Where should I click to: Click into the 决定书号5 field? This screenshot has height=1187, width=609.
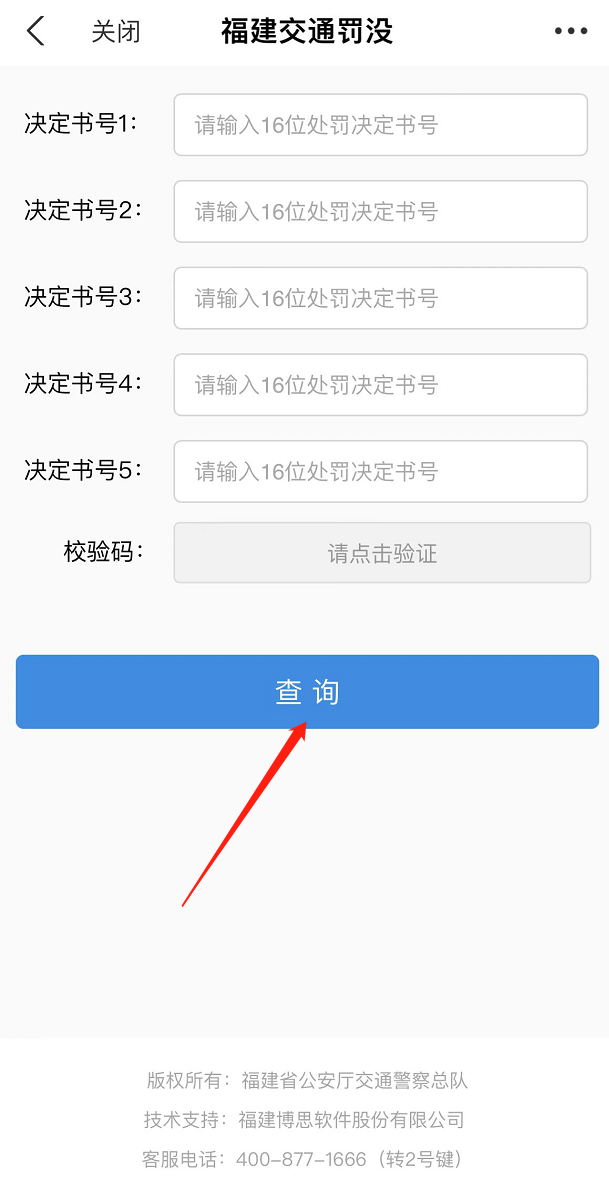tap(380, 471)
